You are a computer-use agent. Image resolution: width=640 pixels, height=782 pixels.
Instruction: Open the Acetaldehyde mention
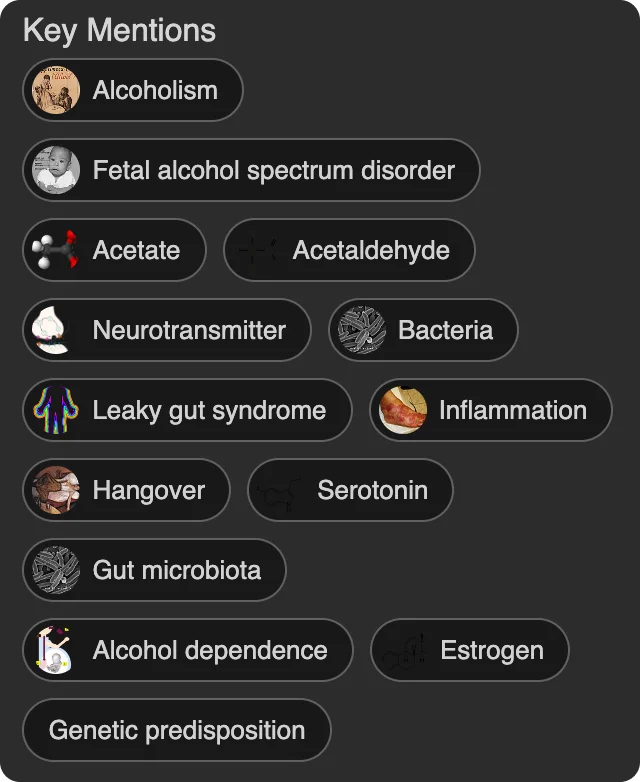click(x=349, y=250)
